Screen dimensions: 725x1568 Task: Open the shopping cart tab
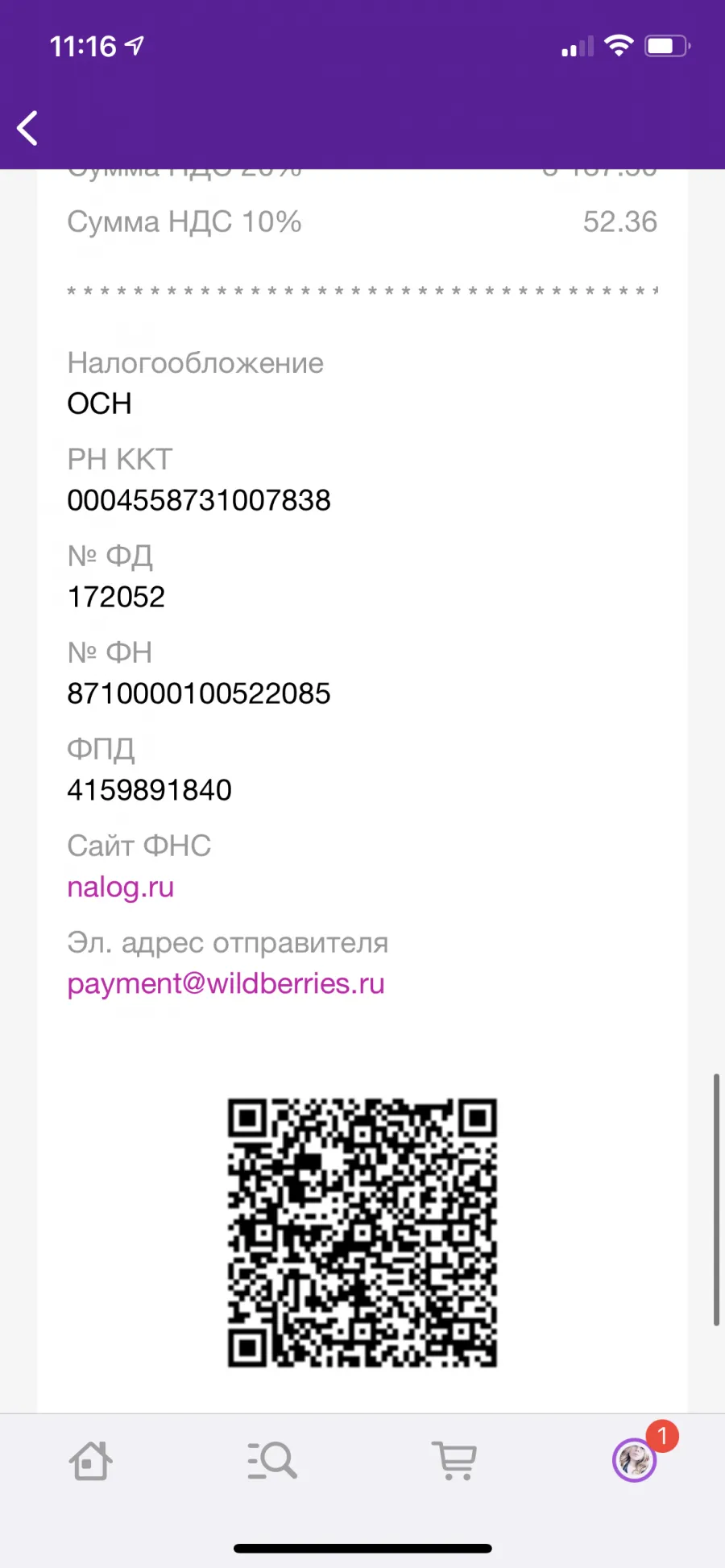[x=454, y=1460]
